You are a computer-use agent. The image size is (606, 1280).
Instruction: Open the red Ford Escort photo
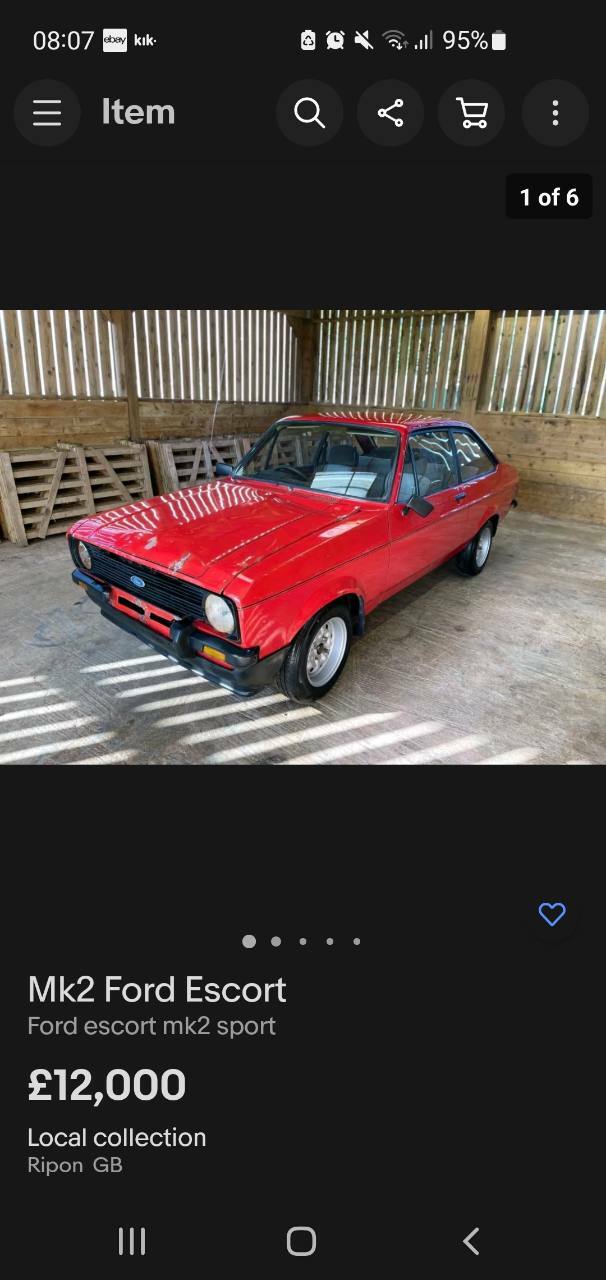pyautogui.click(x=303, y=537)
